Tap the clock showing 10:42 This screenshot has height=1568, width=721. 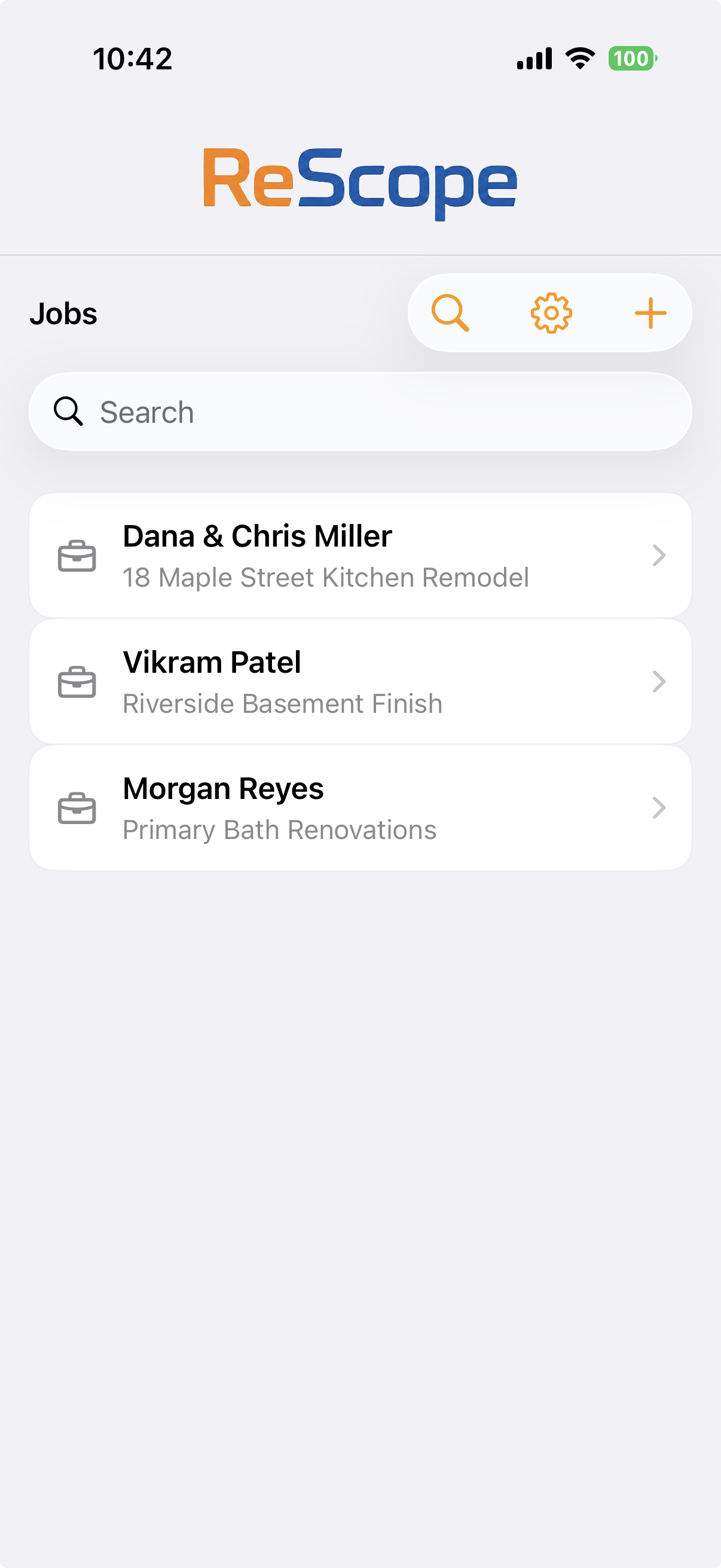(133, 58)
